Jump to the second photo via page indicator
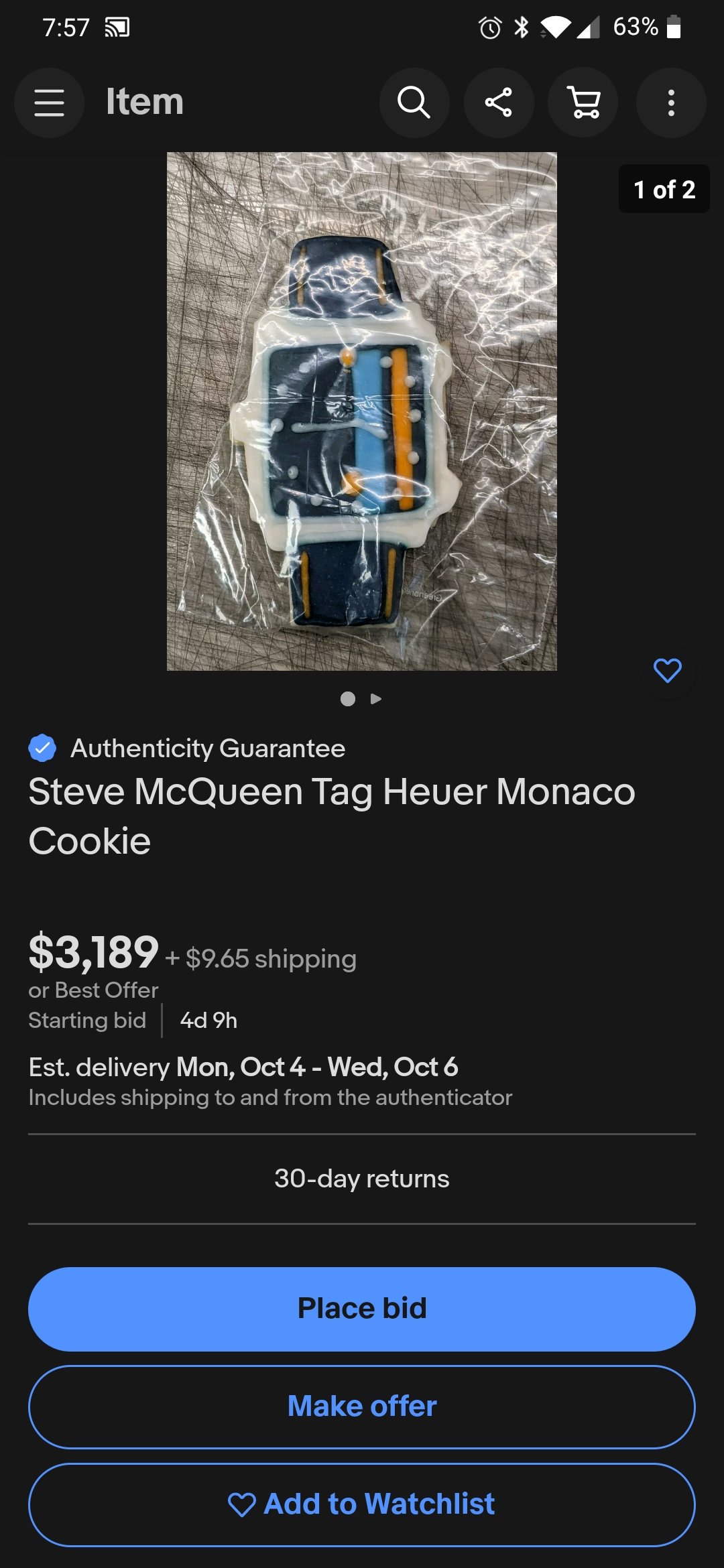 click(376, 699)
